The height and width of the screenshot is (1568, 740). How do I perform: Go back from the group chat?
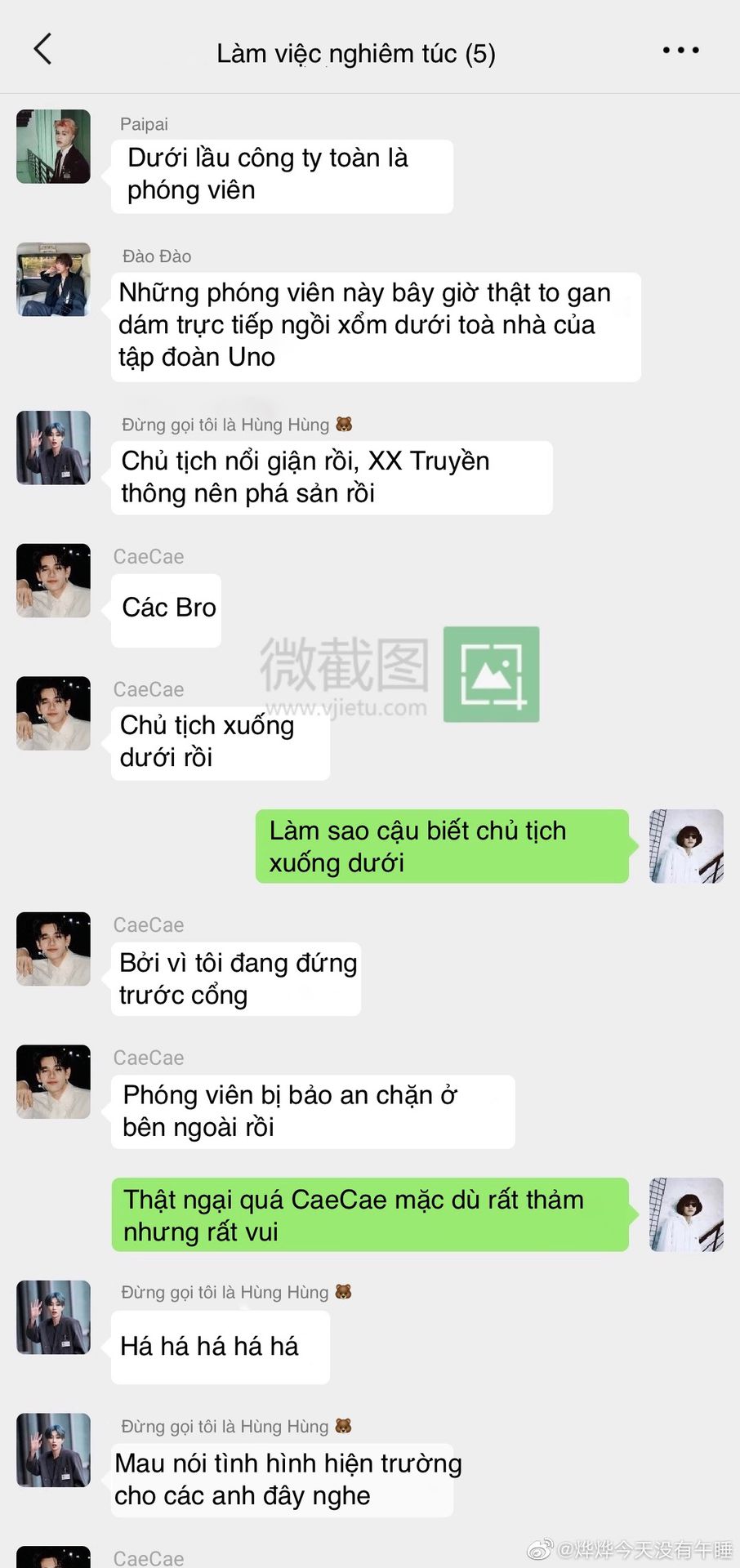point(42,49)
